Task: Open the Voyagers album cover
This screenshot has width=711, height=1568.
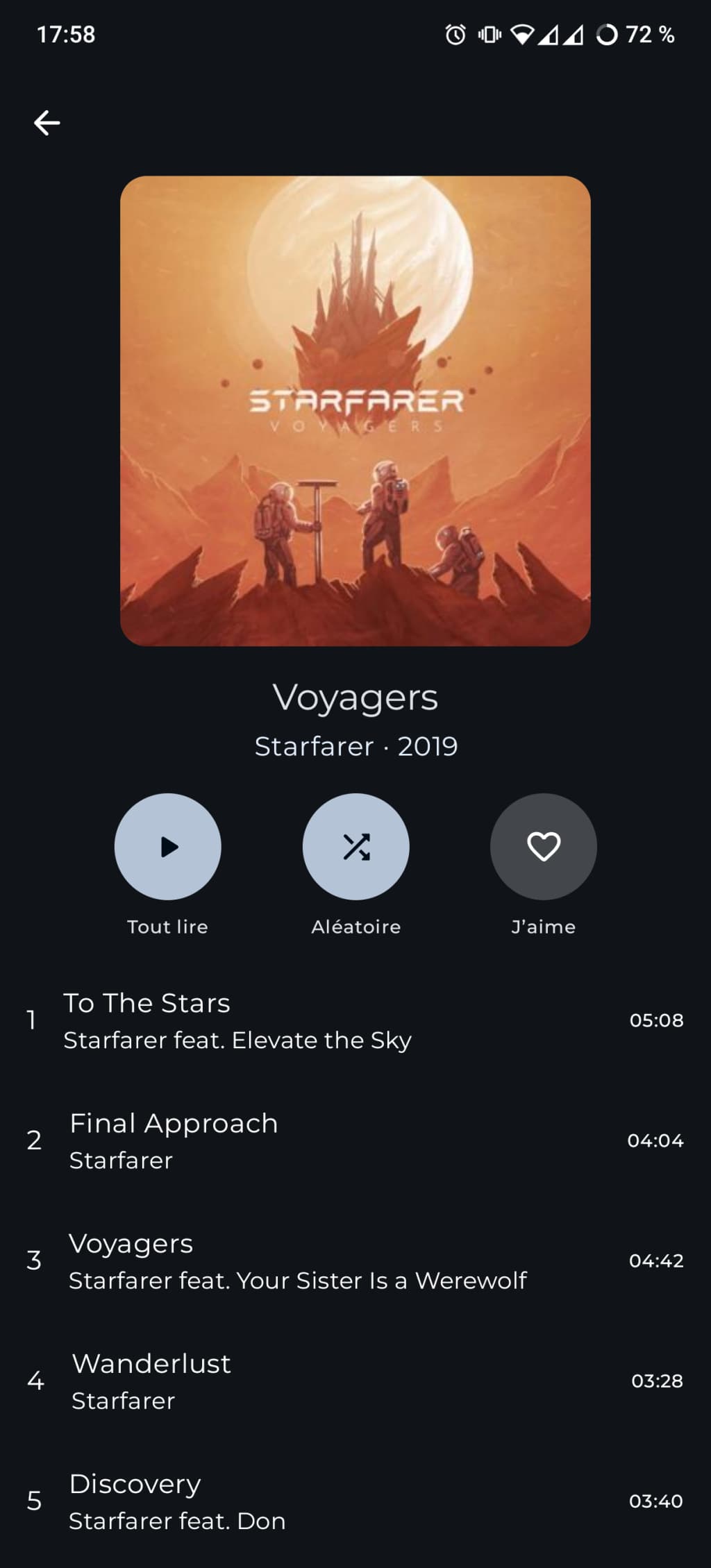Action: 355,411
